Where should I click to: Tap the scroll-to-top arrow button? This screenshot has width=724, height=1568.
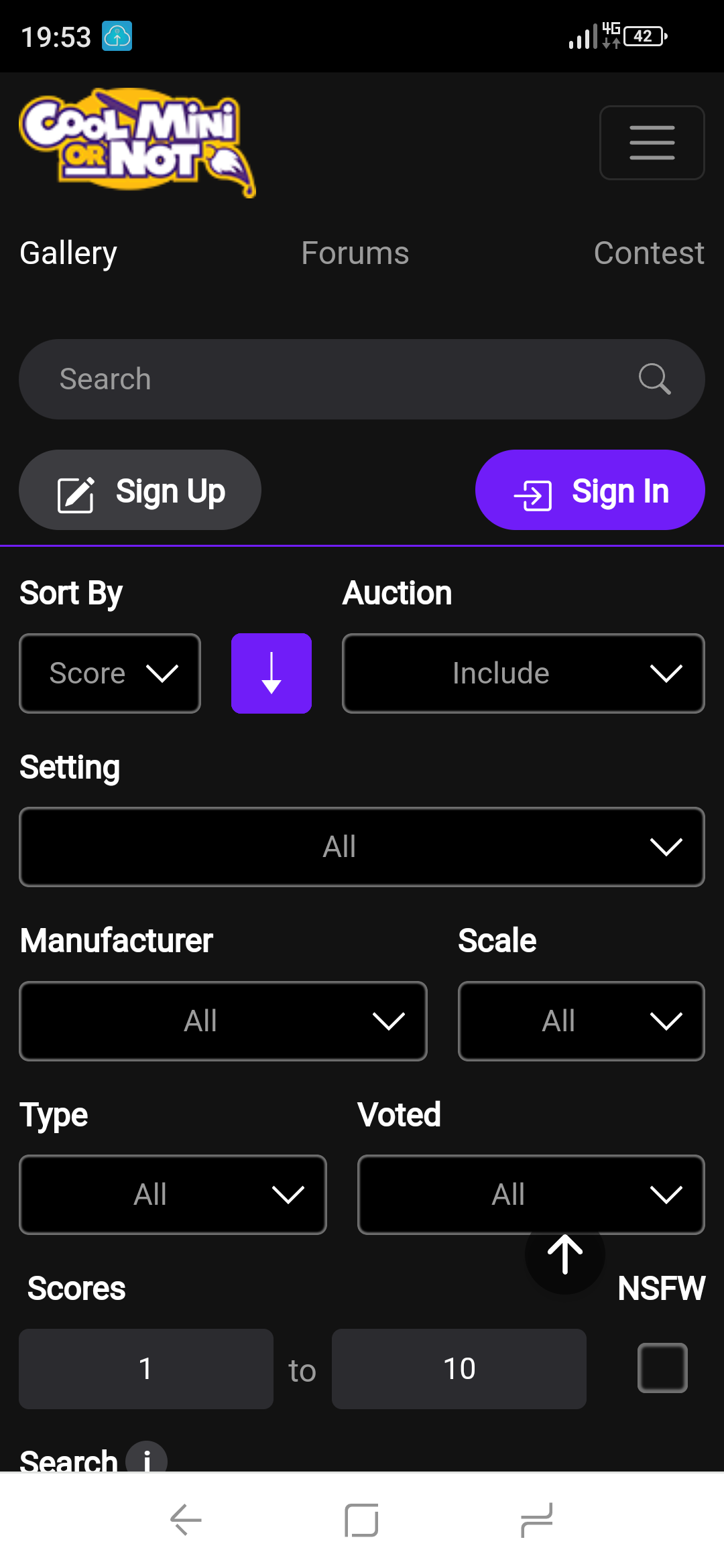(x=565, y=1254)
